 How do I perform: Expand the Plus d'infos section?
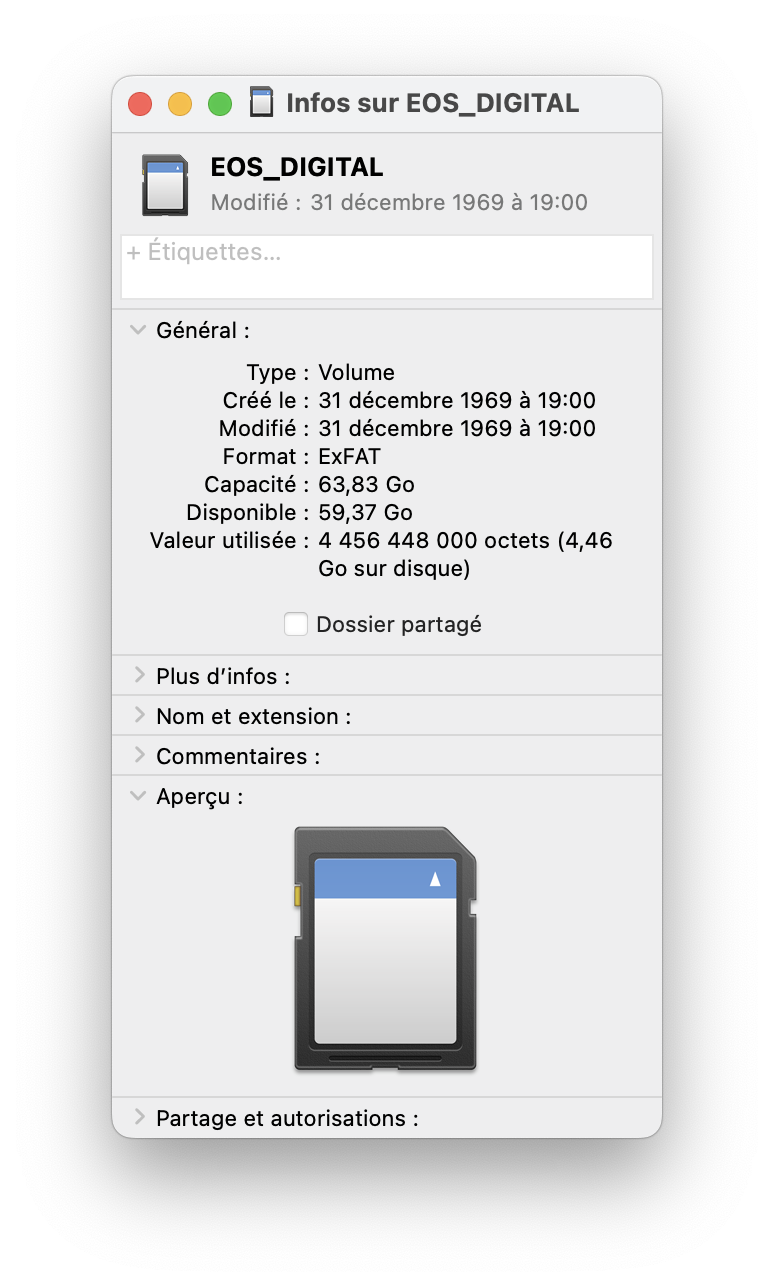click(139, 676)
